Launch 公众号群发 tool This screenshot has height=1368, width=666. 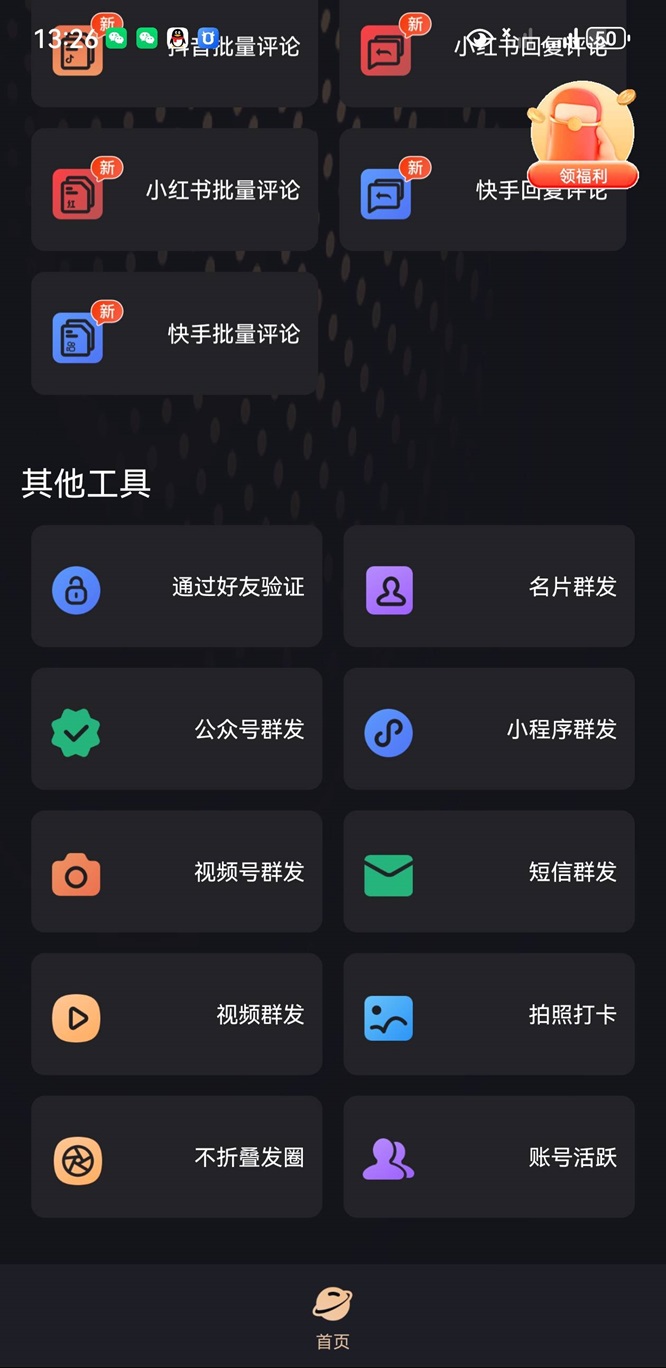(x=177, y=729)
